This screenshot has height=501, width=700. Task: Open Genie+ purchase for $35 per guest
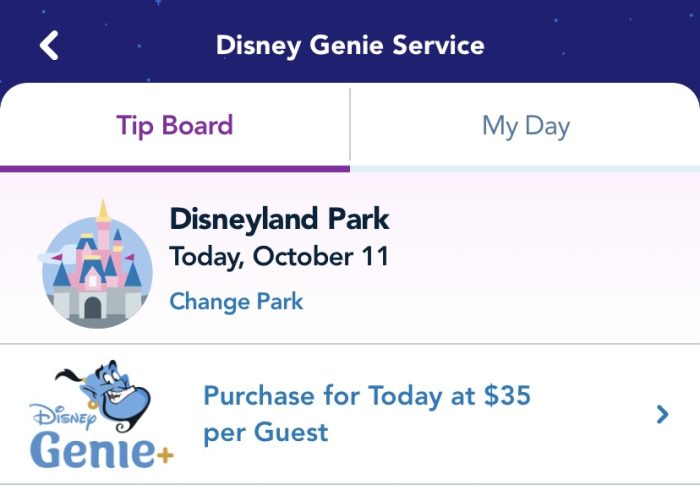366,414
